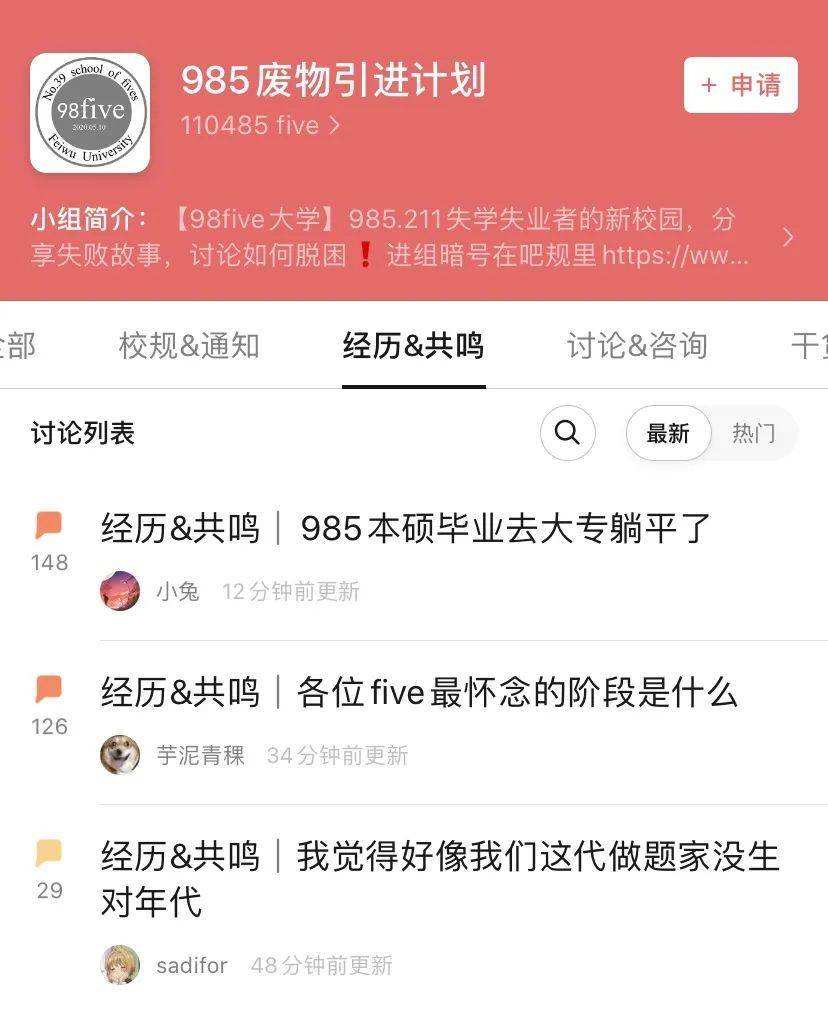This screenshot has width=828, height=1011.
Task: Expand the 小组简介 group introduction
Action: (x=787, y=237)
